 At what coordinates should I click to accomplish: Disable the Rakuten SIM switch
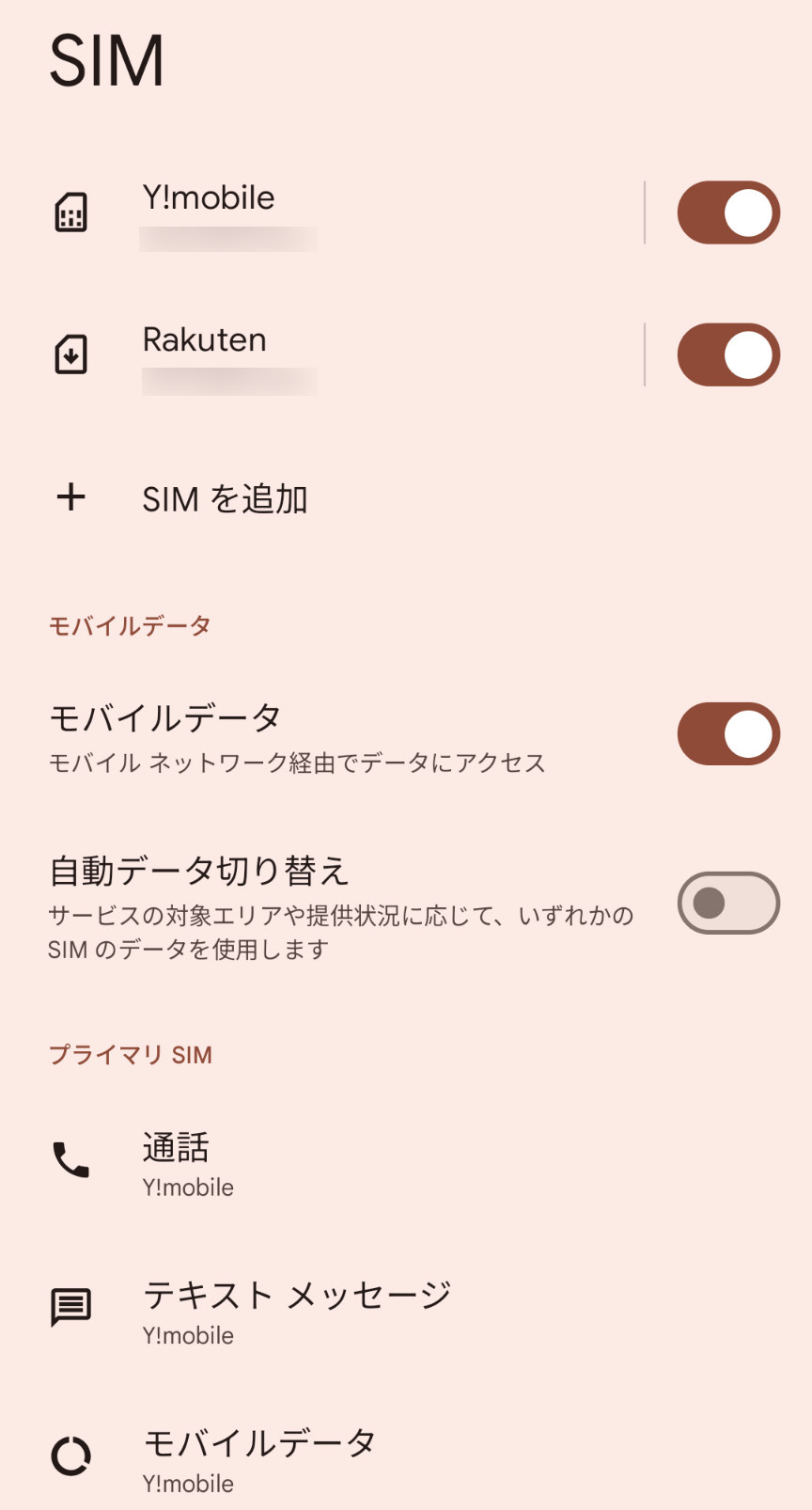[x=728, y=355]
